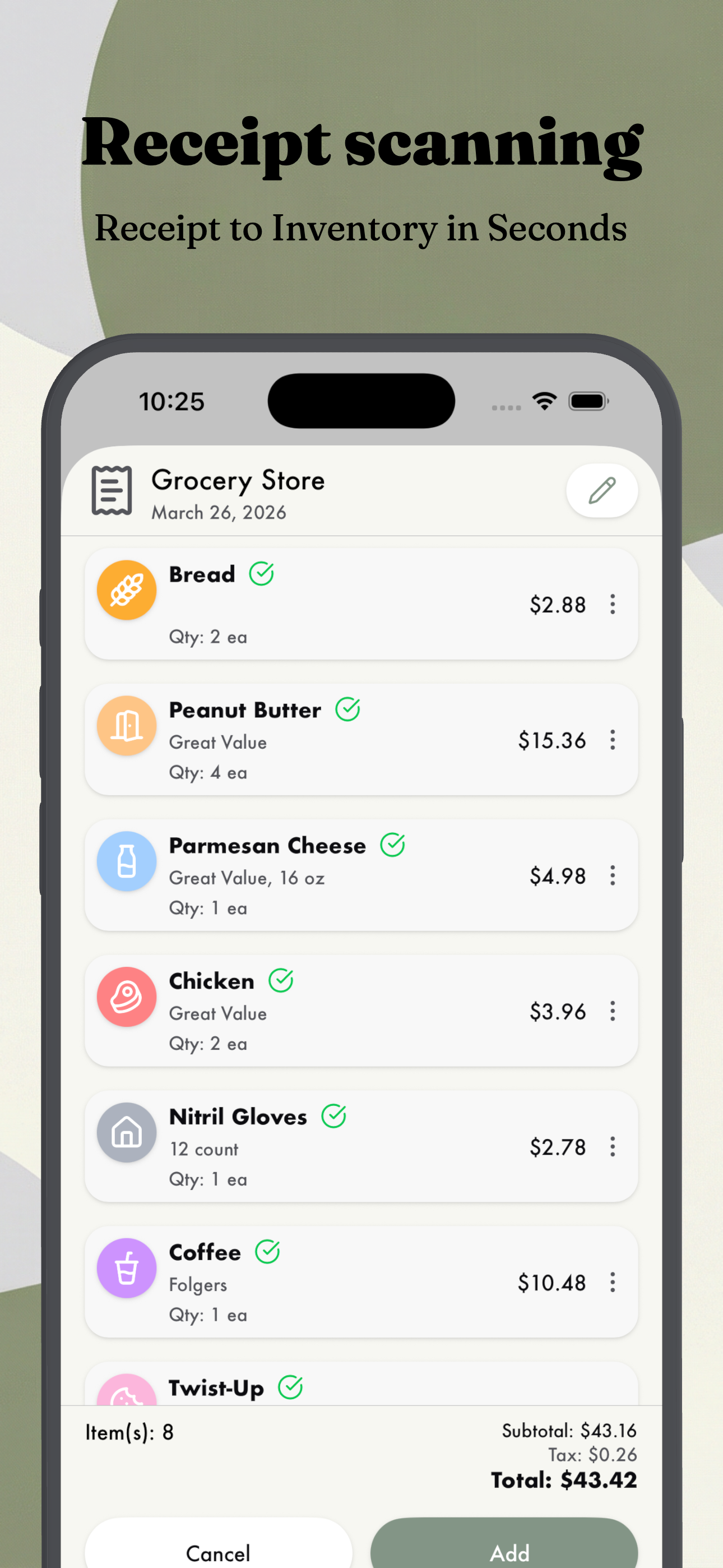Screen dimensions: 723x1568
Task: Click the milk bottle icon on Parmesan Cheese
Action: [126, 861]
